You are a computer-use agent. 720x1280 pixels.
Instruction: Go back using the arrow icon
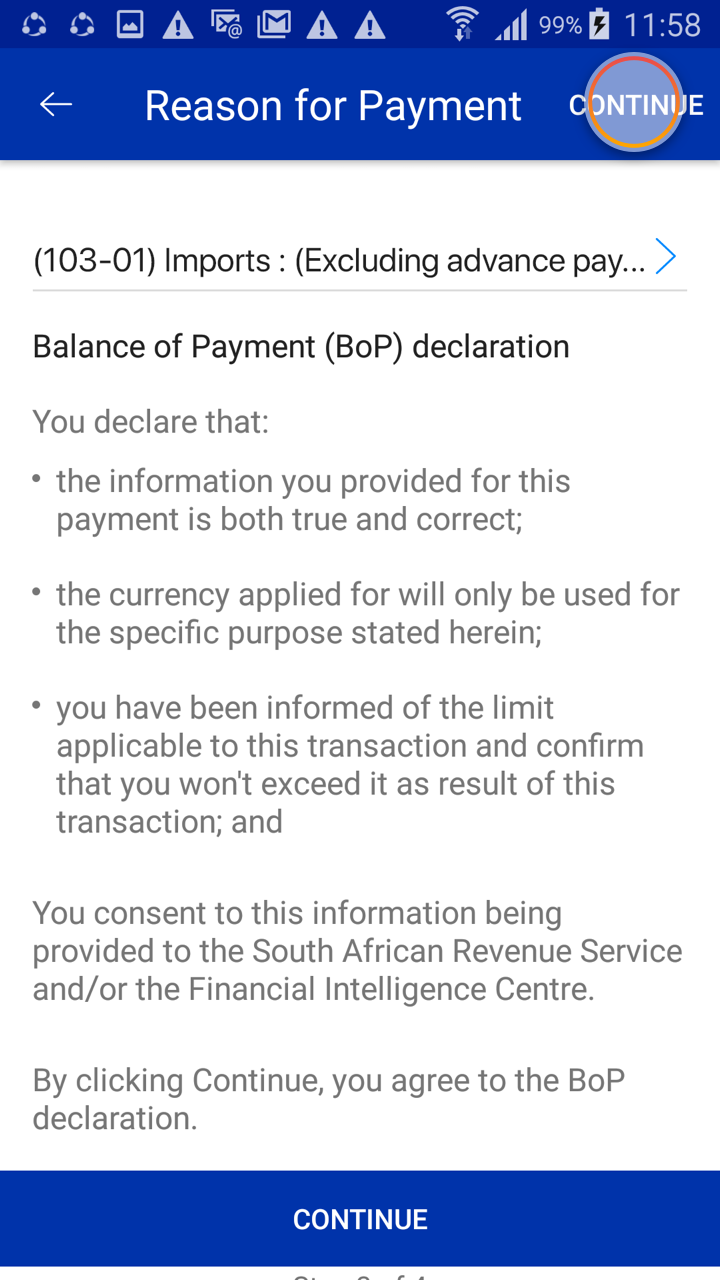(x=56, y=105)
